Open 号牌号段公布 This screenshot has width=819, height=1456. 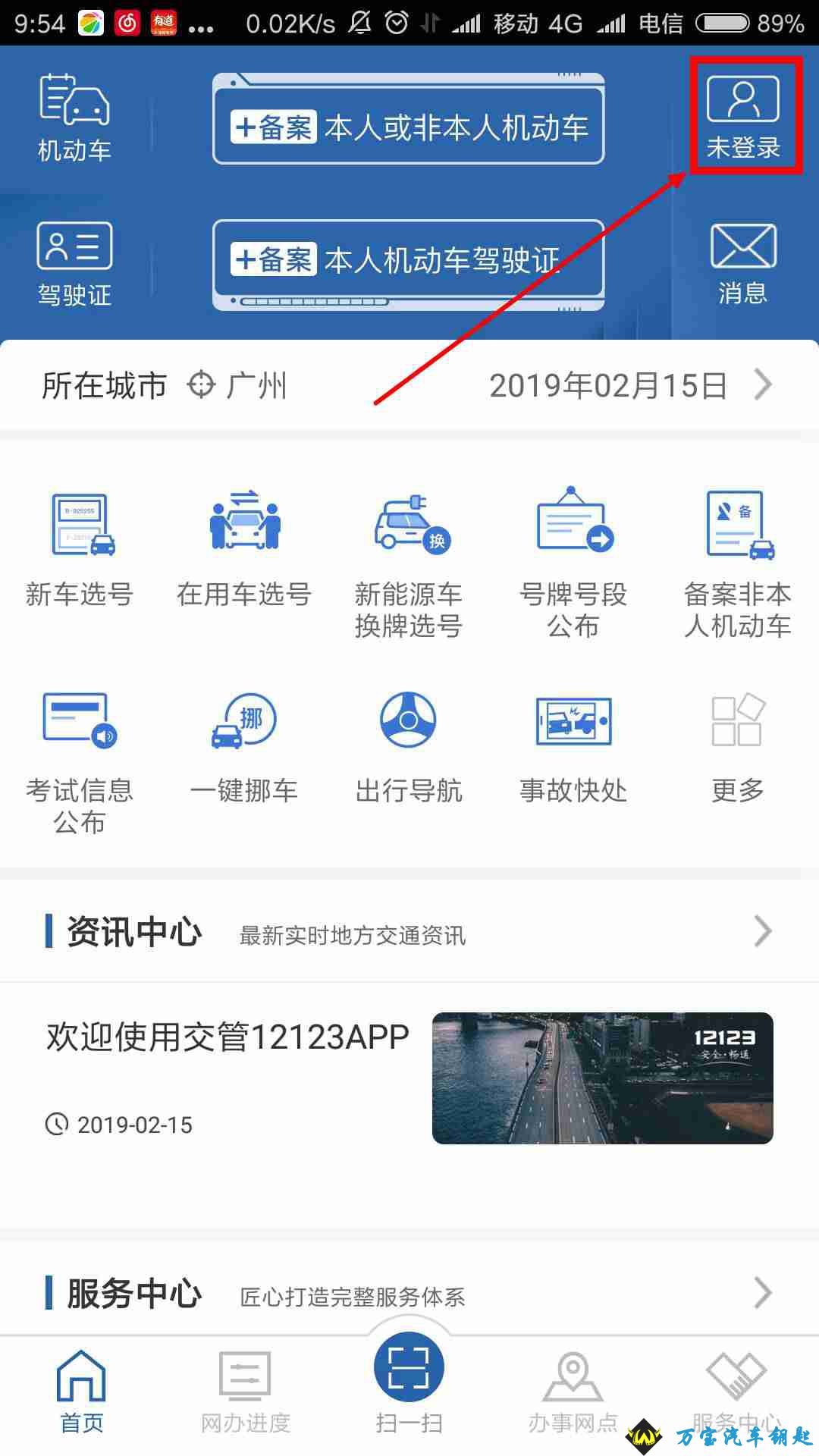point(573,563)
